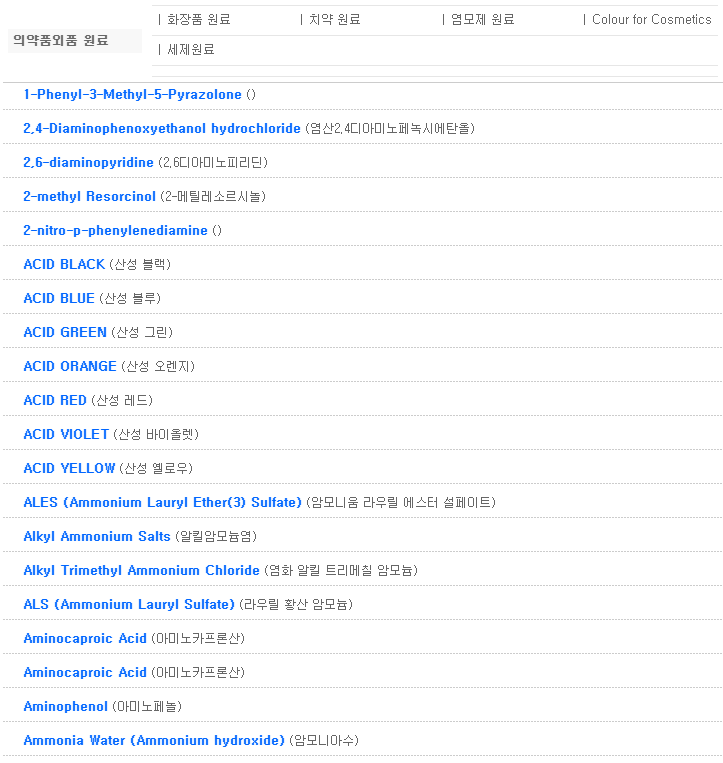Open Alkyl Trimethyl Ammonium Chloride entry
This screenshot has width=723, height=763.
[141, 570]
